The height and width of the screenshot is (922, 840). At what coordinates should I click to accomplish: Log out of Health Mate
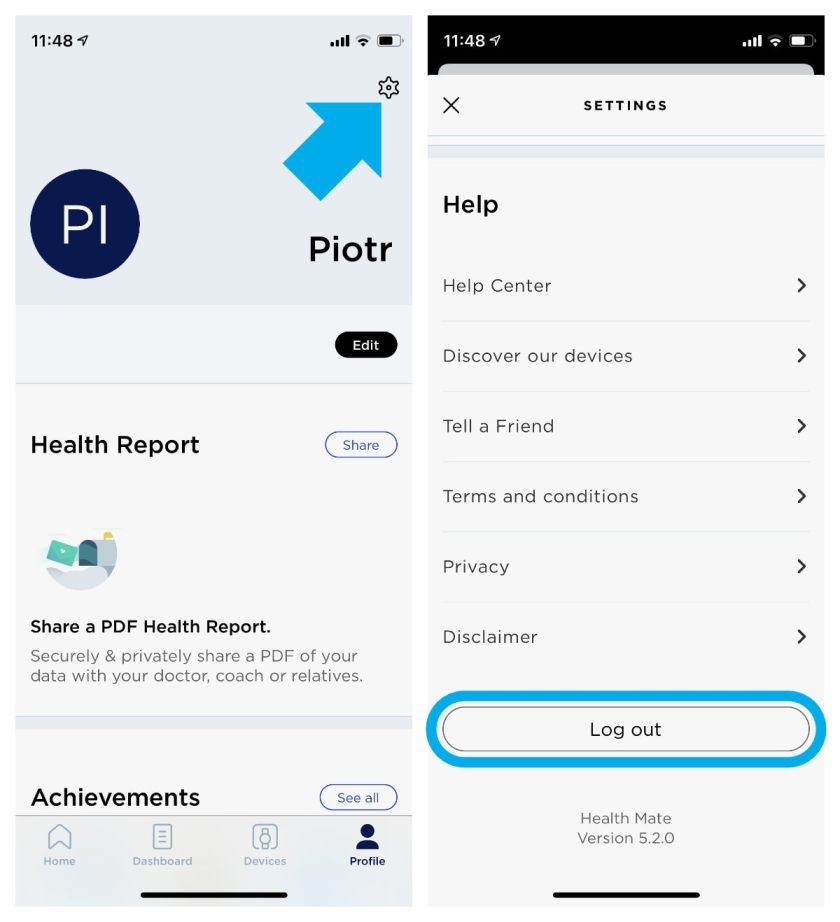[625, 729]
